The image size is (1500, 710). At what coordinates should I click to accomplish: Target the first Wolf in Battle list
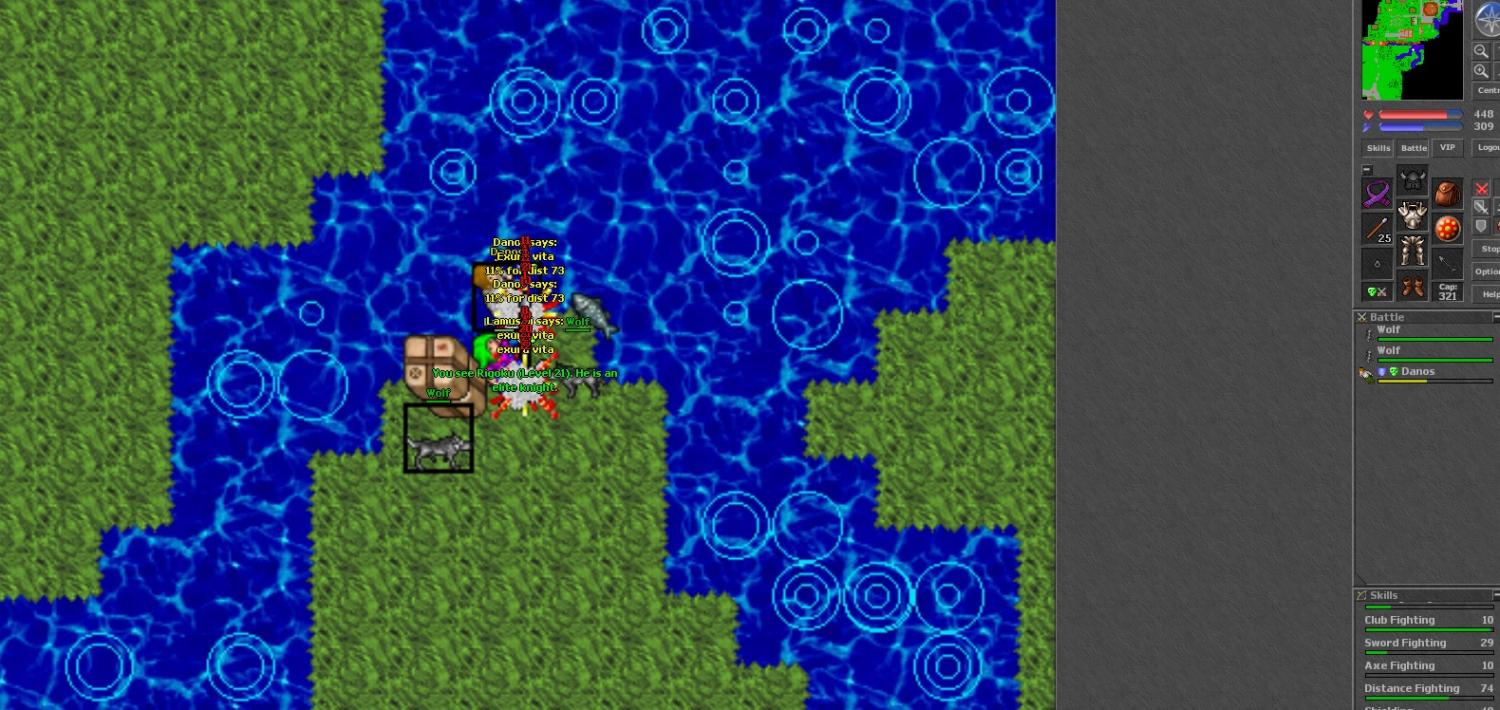coord(1389,330)
